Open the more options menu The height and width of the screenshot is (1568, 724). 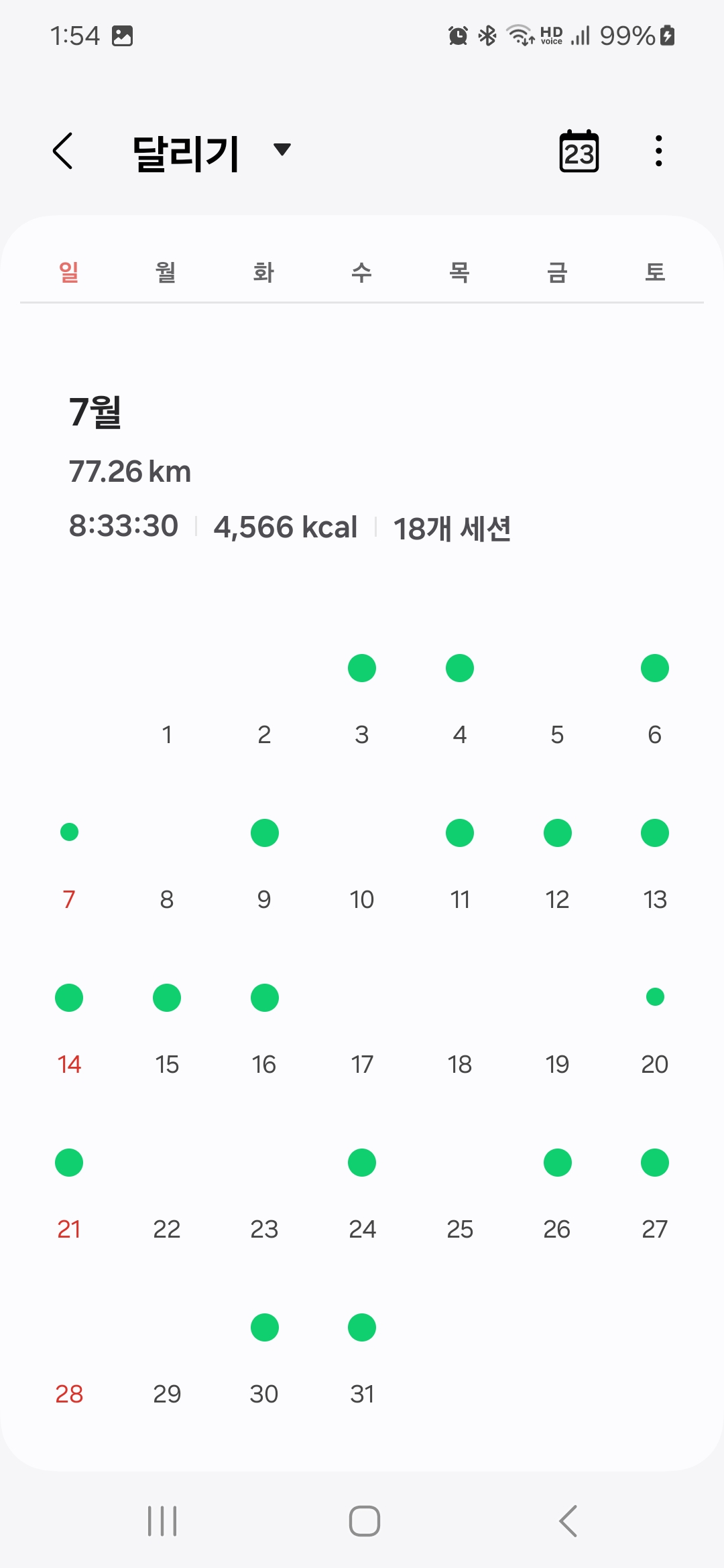pos(659,151)
